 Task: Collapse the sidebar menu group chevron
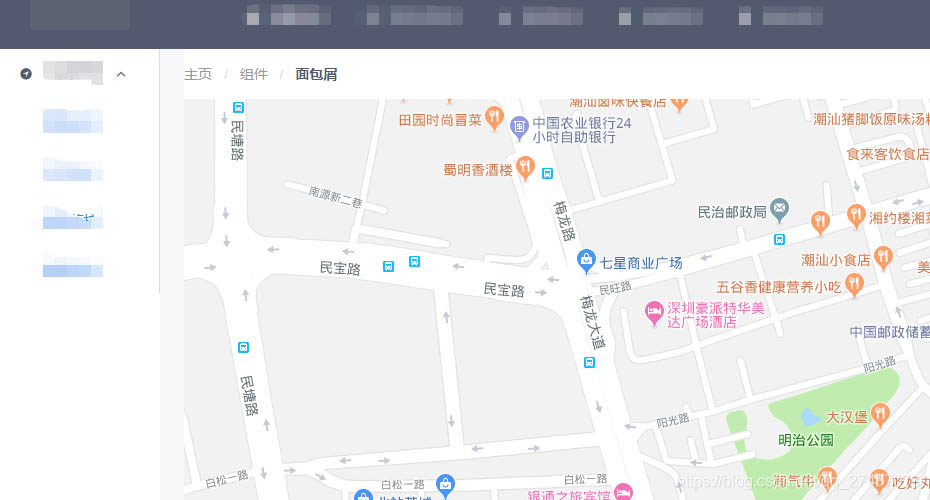click(121, 74)
